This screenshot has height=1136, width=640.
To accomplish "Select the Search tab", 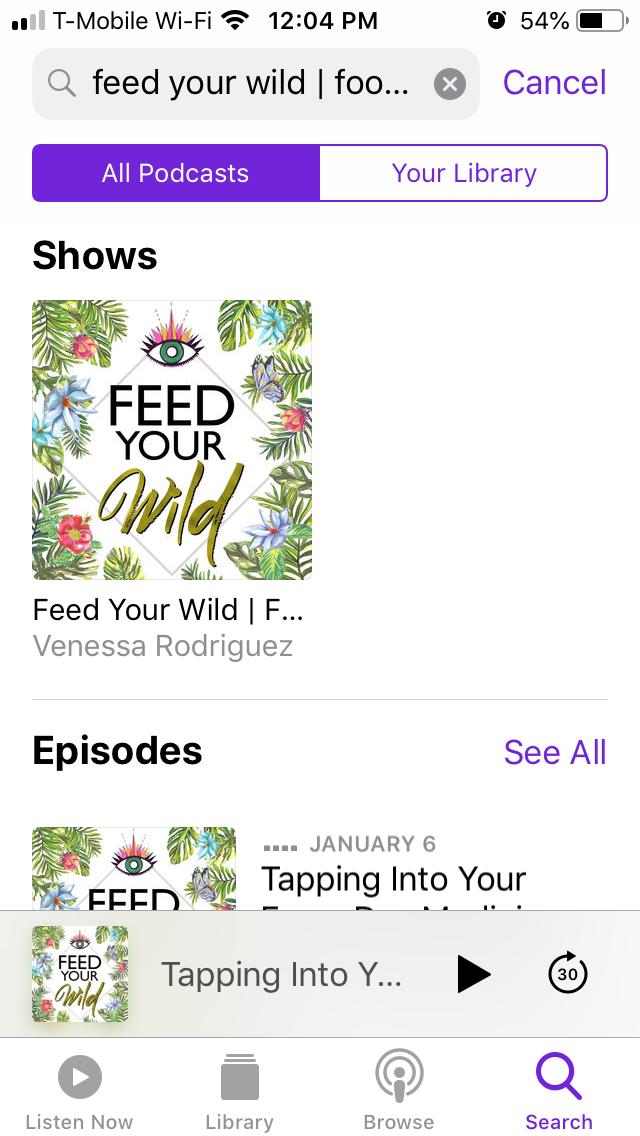I will pyautogui.click(x=559, y=1090).
